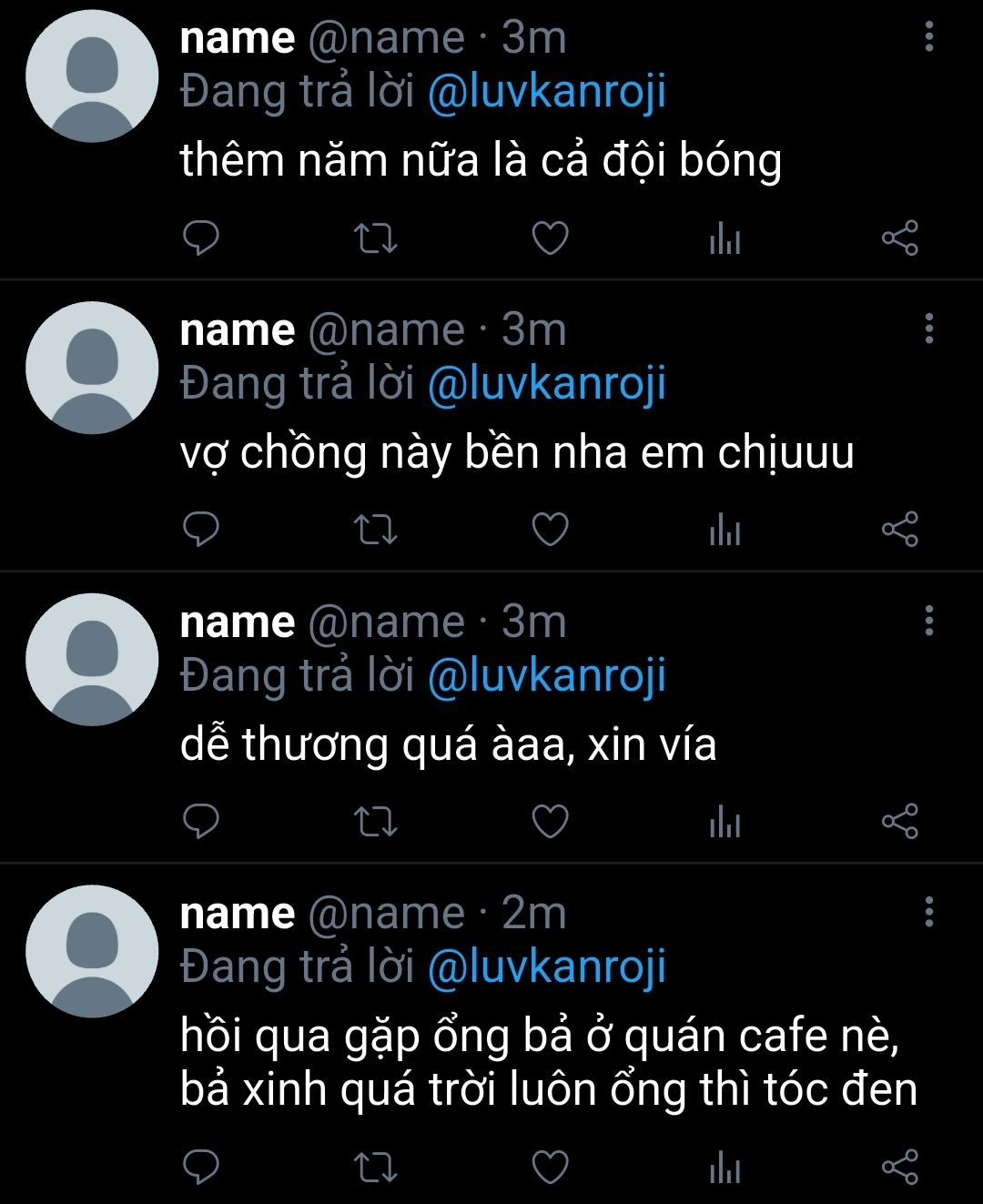Image resolution: width=983 pixels, height=1204 pixels.
Task: Retweet the 'thêm năm nữa là cả đội bóng' tweet
Action: [x=375, y=238]
